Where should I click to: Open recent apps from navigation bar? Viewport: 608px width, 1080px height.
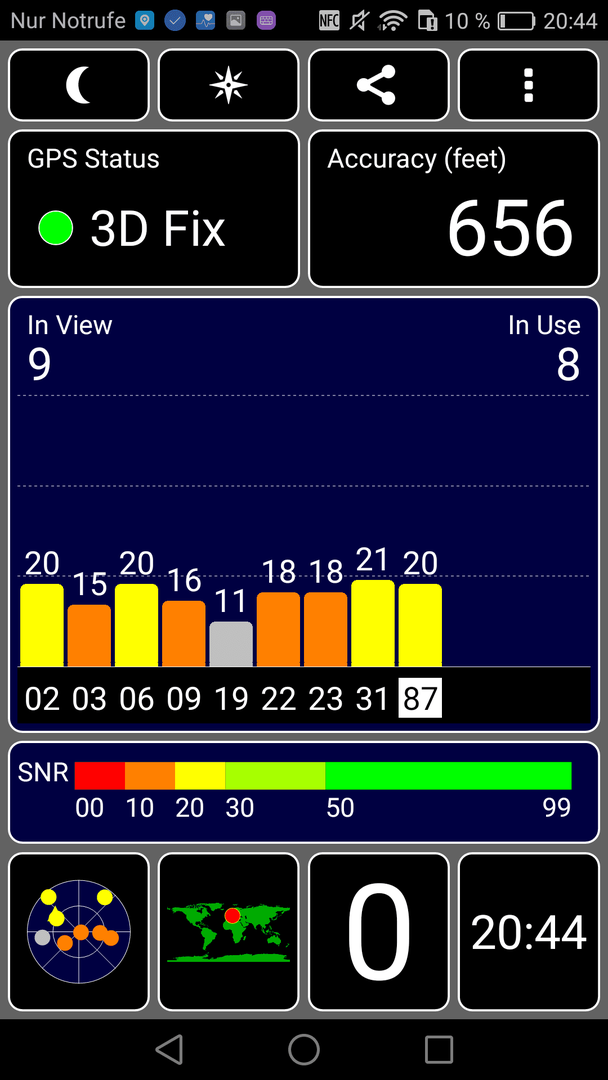click(x=439, y=1050)
